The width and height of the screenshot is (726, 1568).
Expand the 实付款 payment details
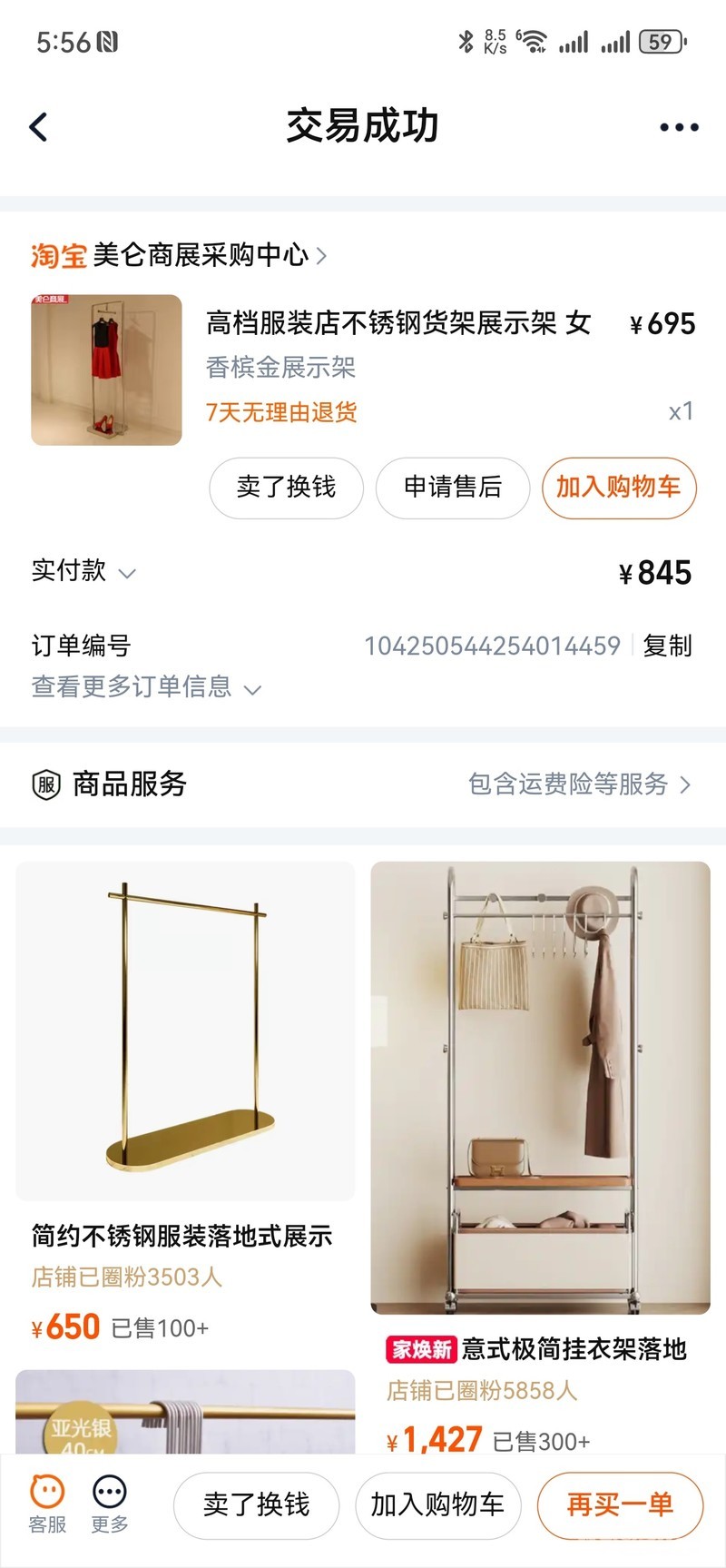[83, 571]
